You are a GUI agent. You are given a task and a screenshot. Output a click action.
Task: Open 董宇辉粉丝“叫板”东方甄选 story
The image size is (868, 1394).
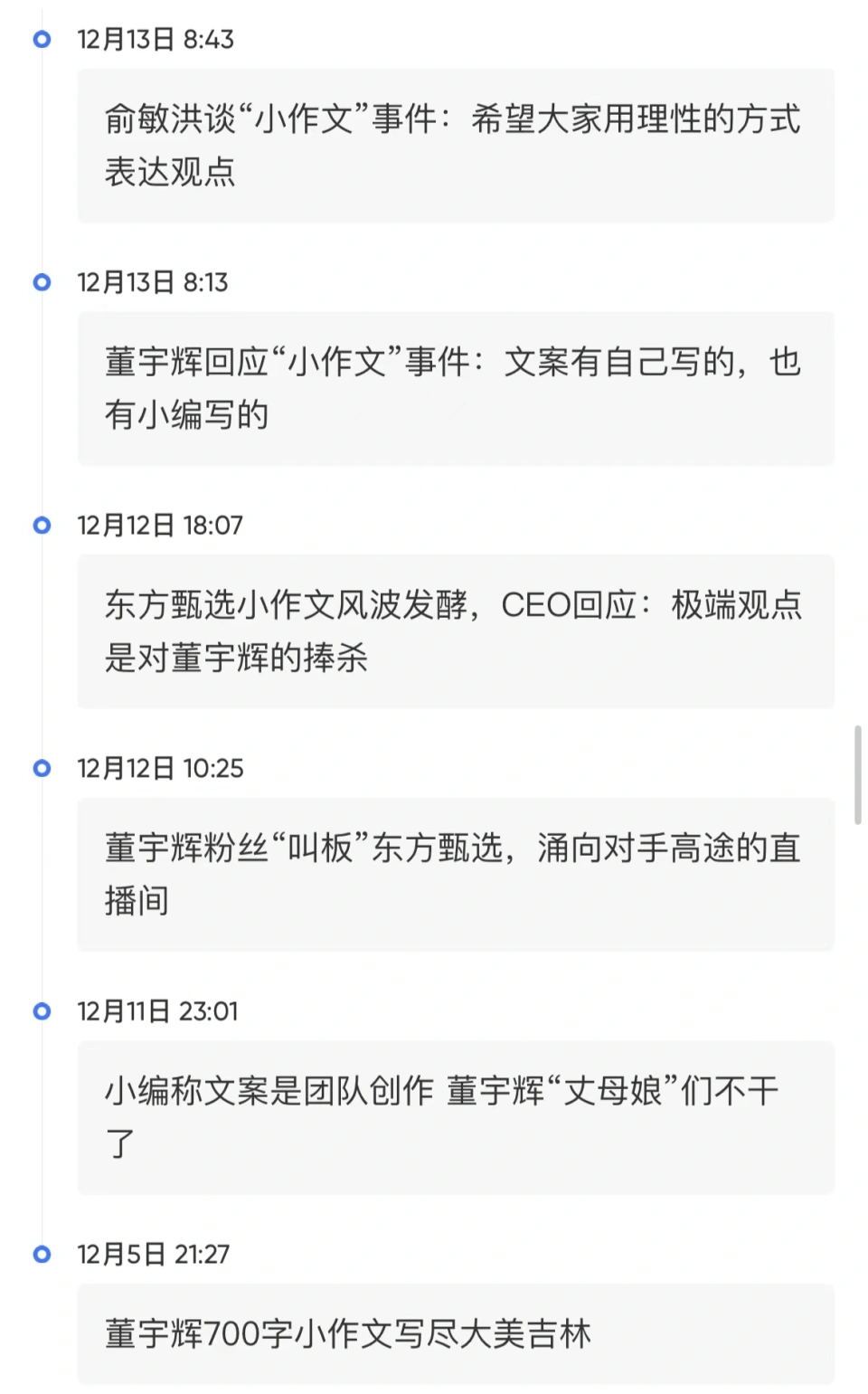pyautogui.click(x=455, y=874)
